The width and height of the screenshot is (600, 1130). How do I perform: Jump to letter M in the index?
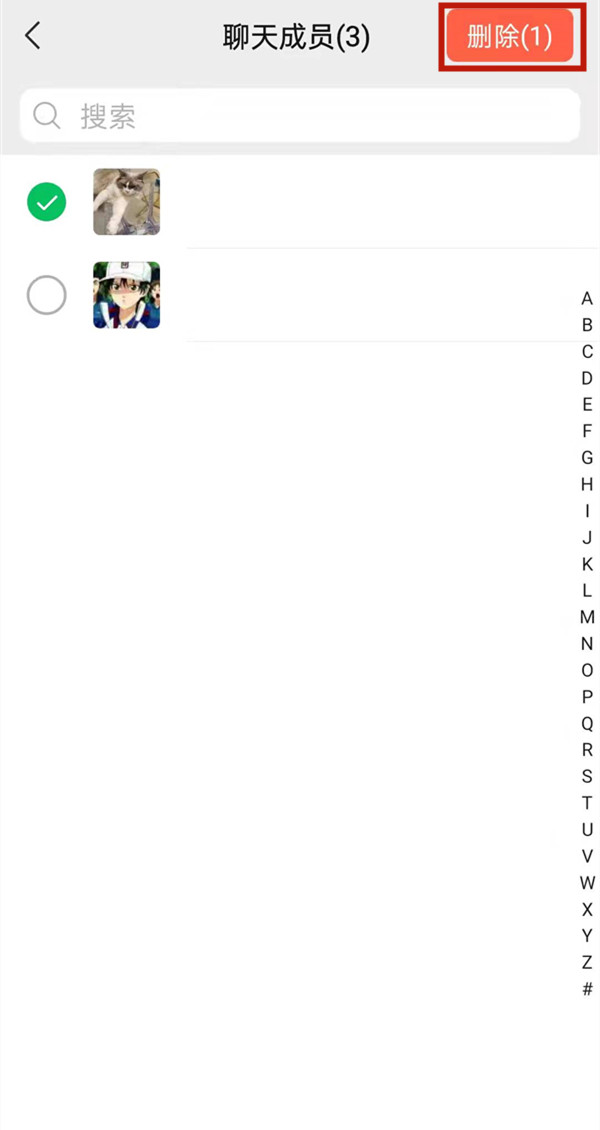[587, 617]
